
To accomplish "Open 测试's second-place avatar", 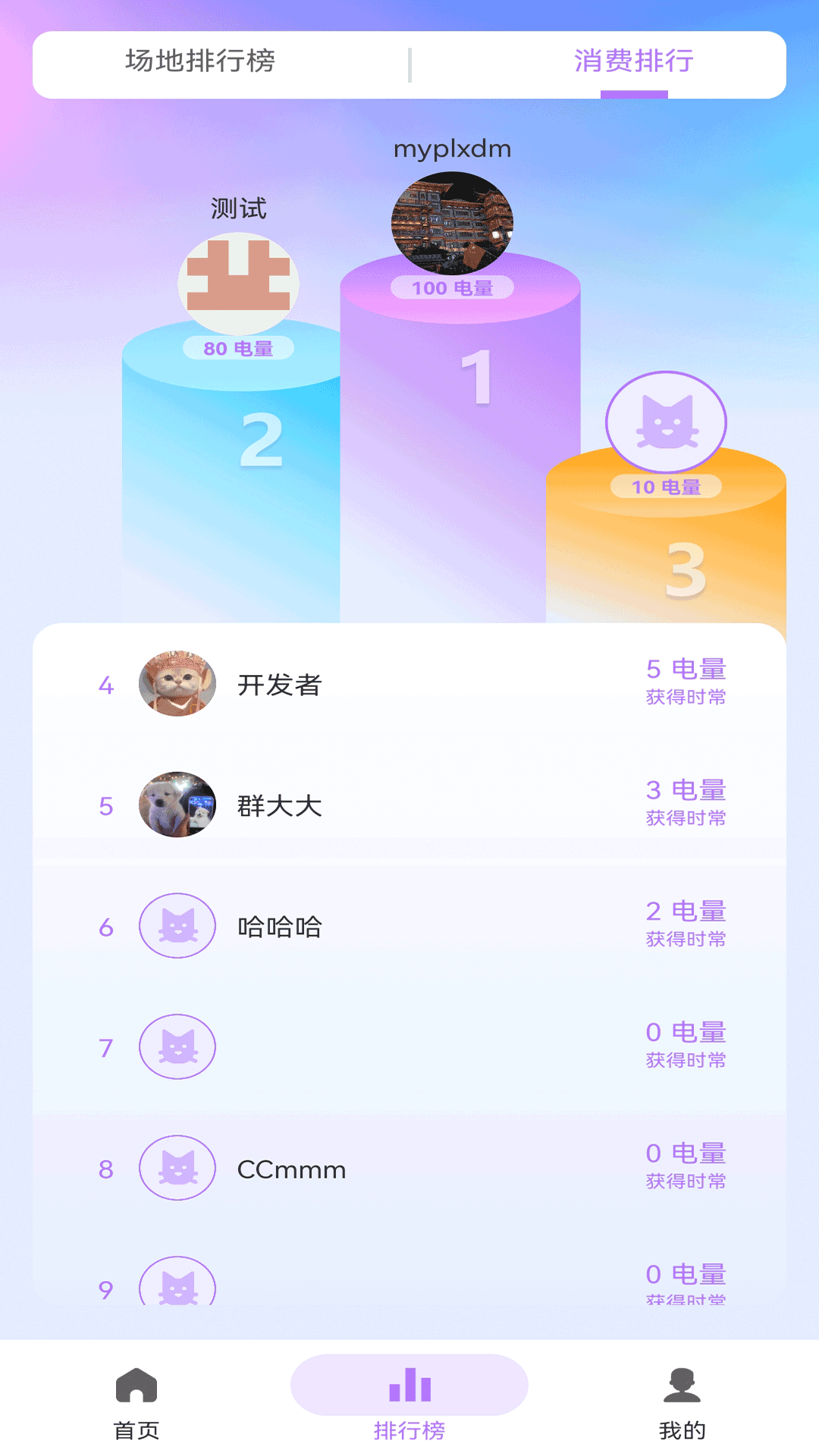I will coord(238,283).
